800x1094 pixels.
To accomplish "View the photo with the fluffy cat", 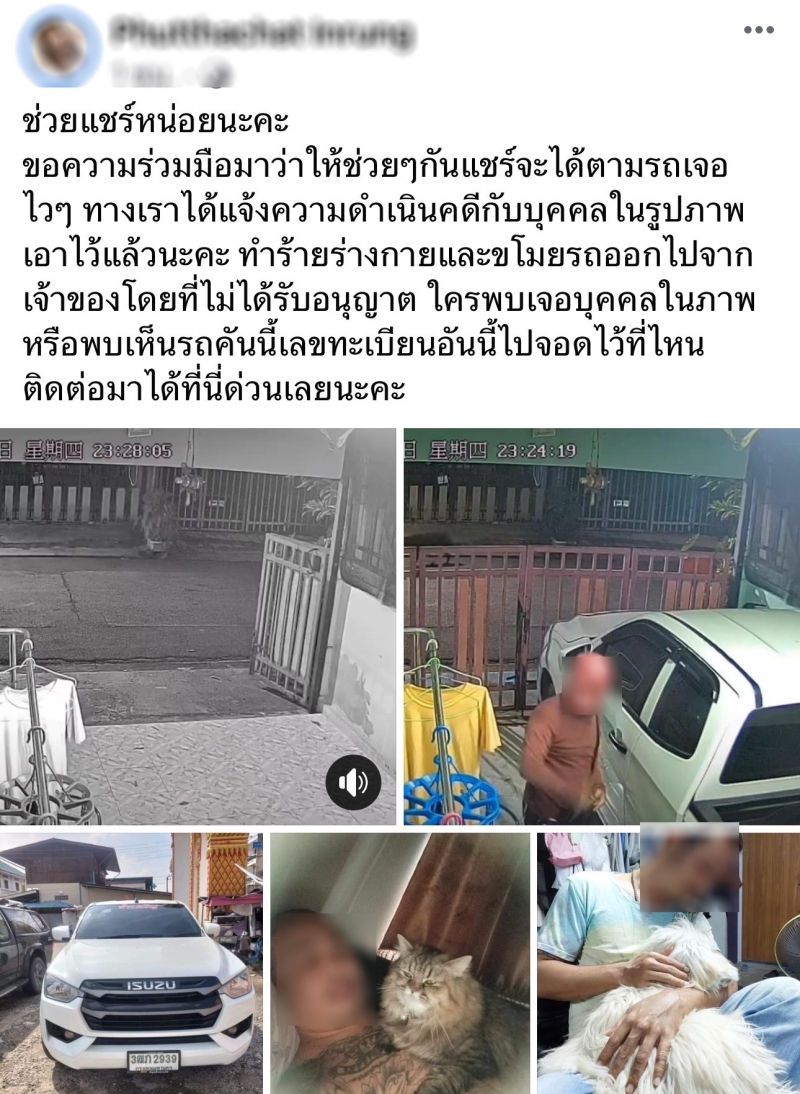I will pos(399,962).
